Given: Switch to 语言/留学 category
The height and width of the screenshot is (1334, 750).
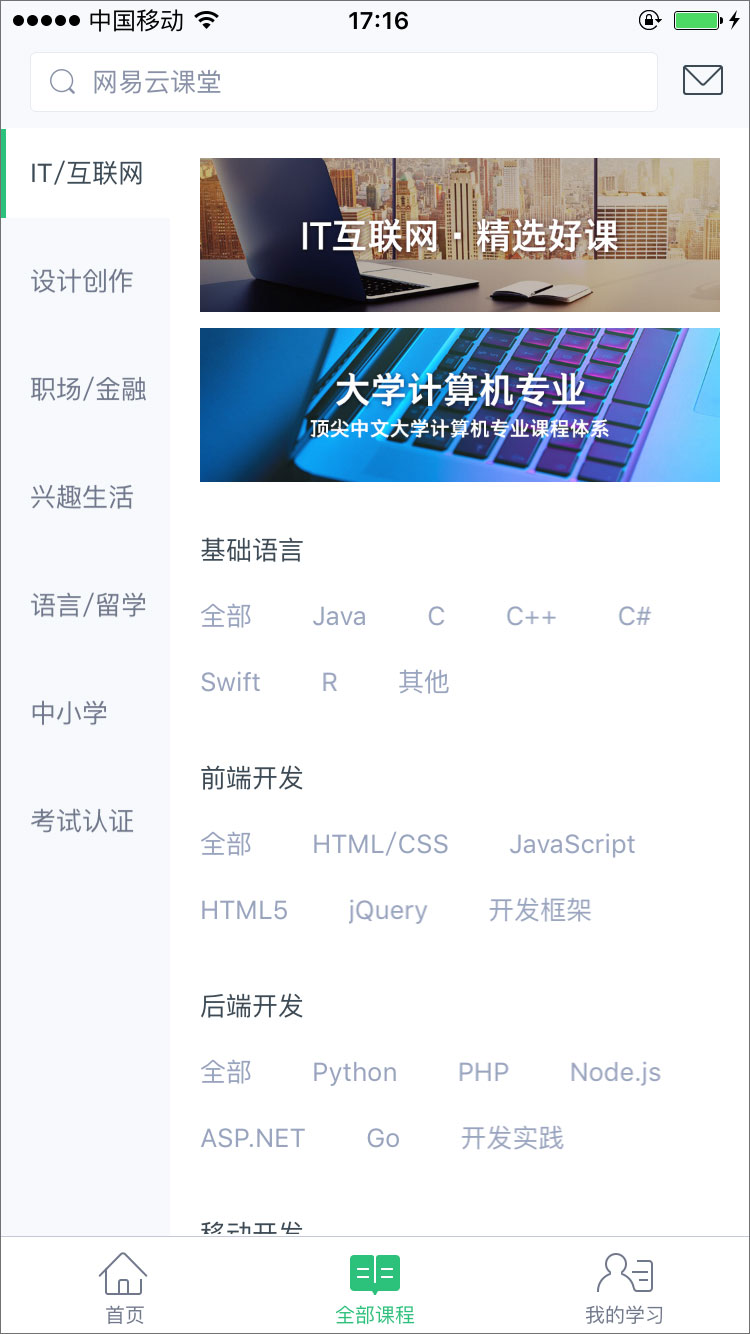Looking at the screenshot, I should pos(88,605).
